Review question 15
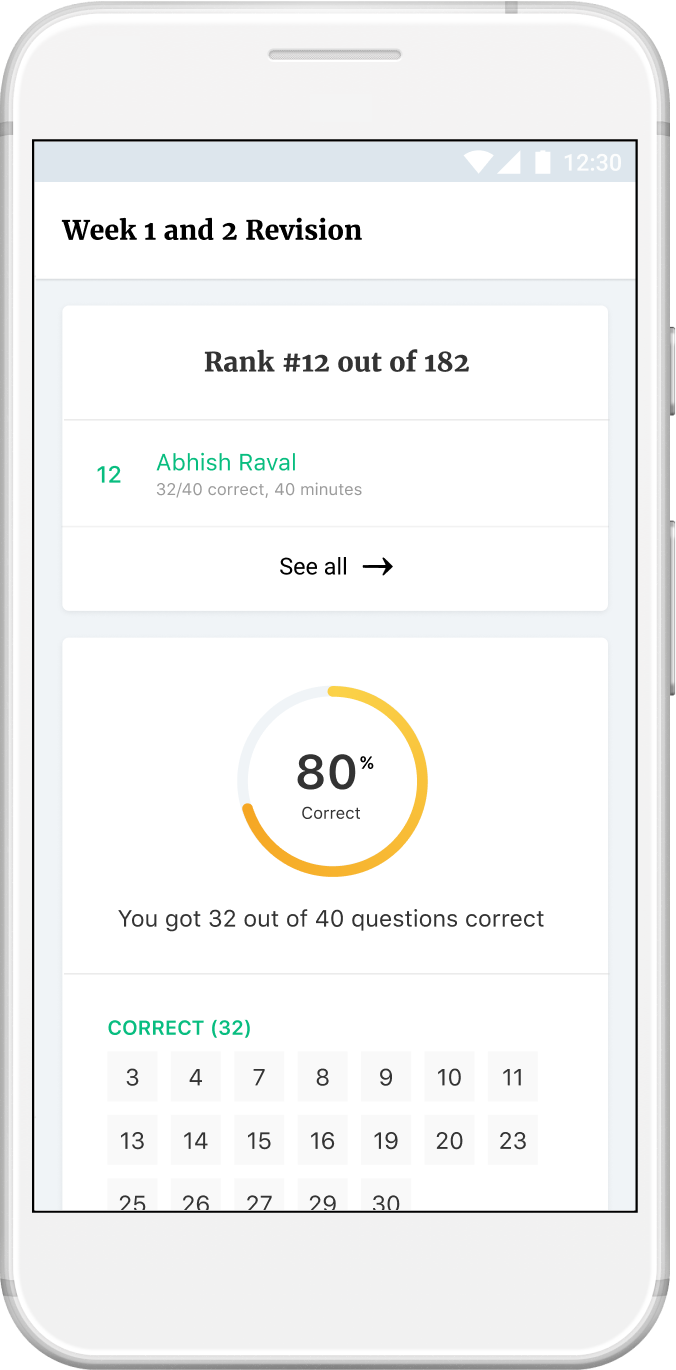Image resolution: width=676 pixels, height=1370 pixels. (259, 1140)
